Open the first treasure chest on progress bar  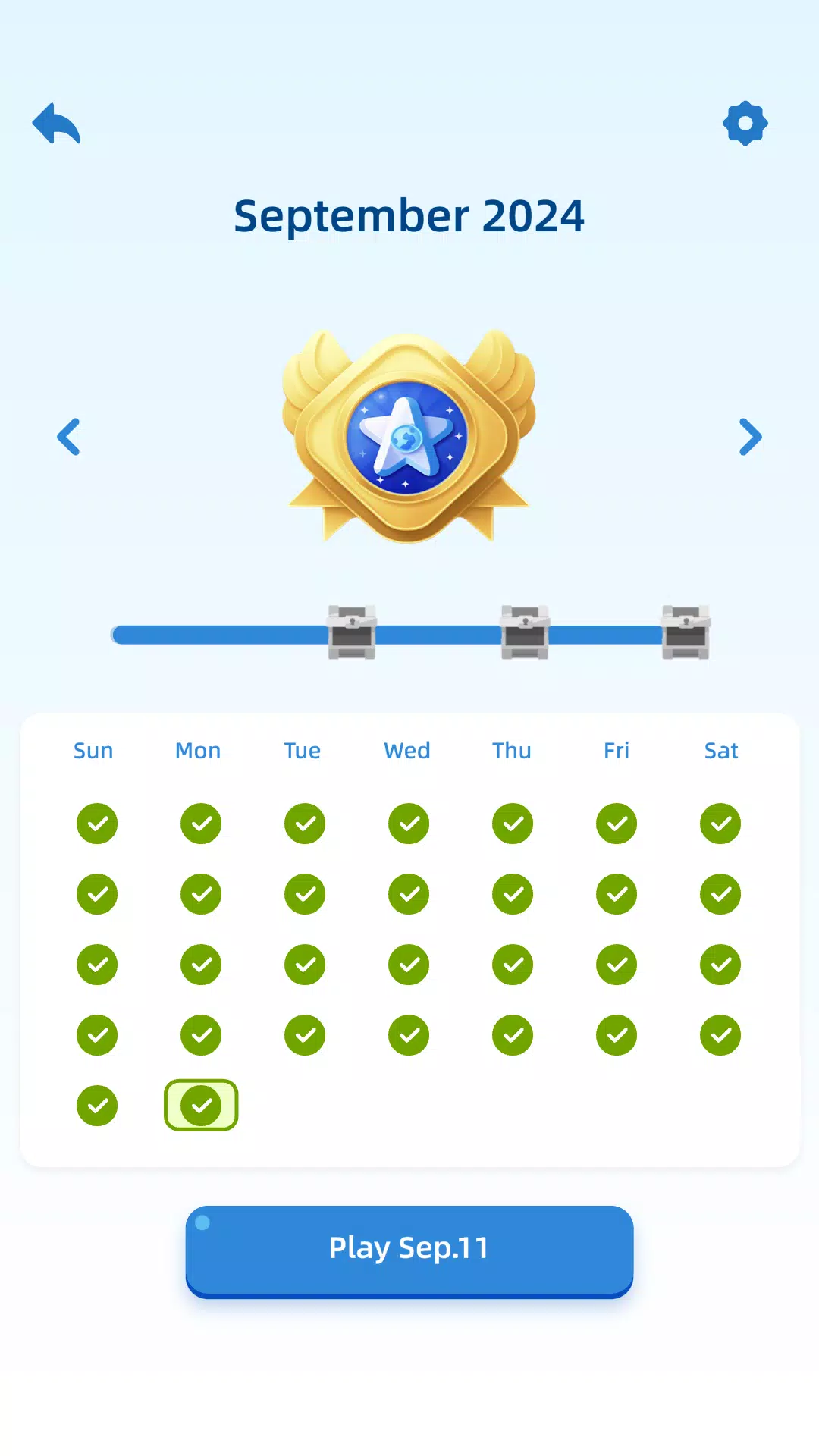coord(352,632)
